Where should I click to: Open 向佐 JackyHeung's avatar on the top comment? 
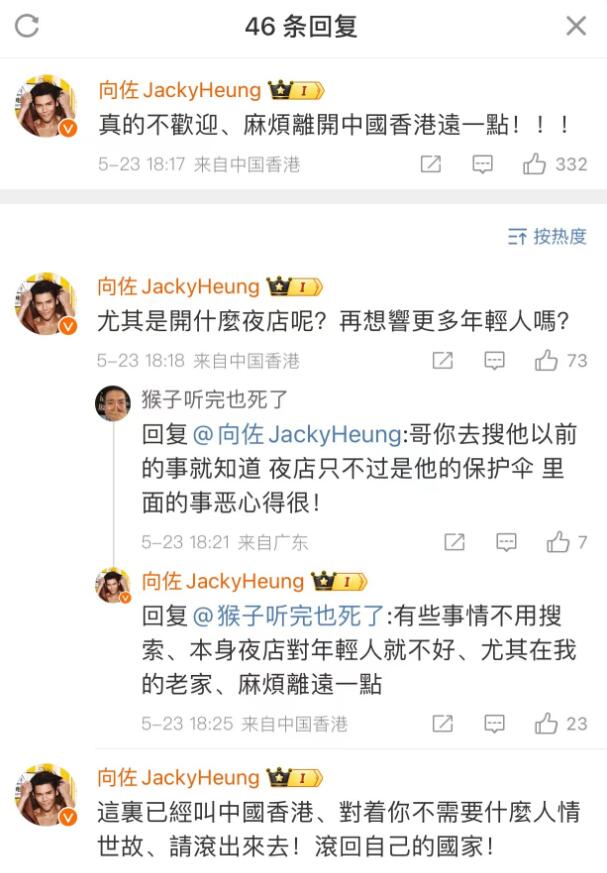[x=46, y=105]
